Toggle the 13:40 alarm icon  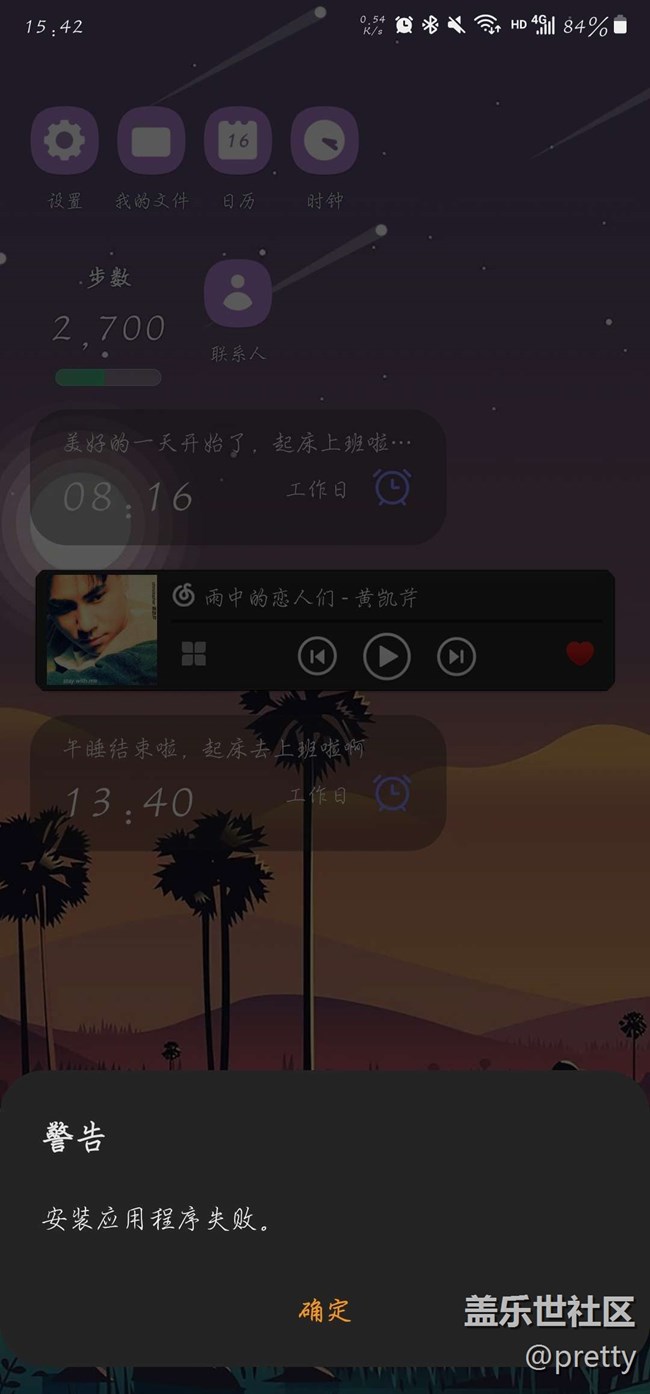392,793
